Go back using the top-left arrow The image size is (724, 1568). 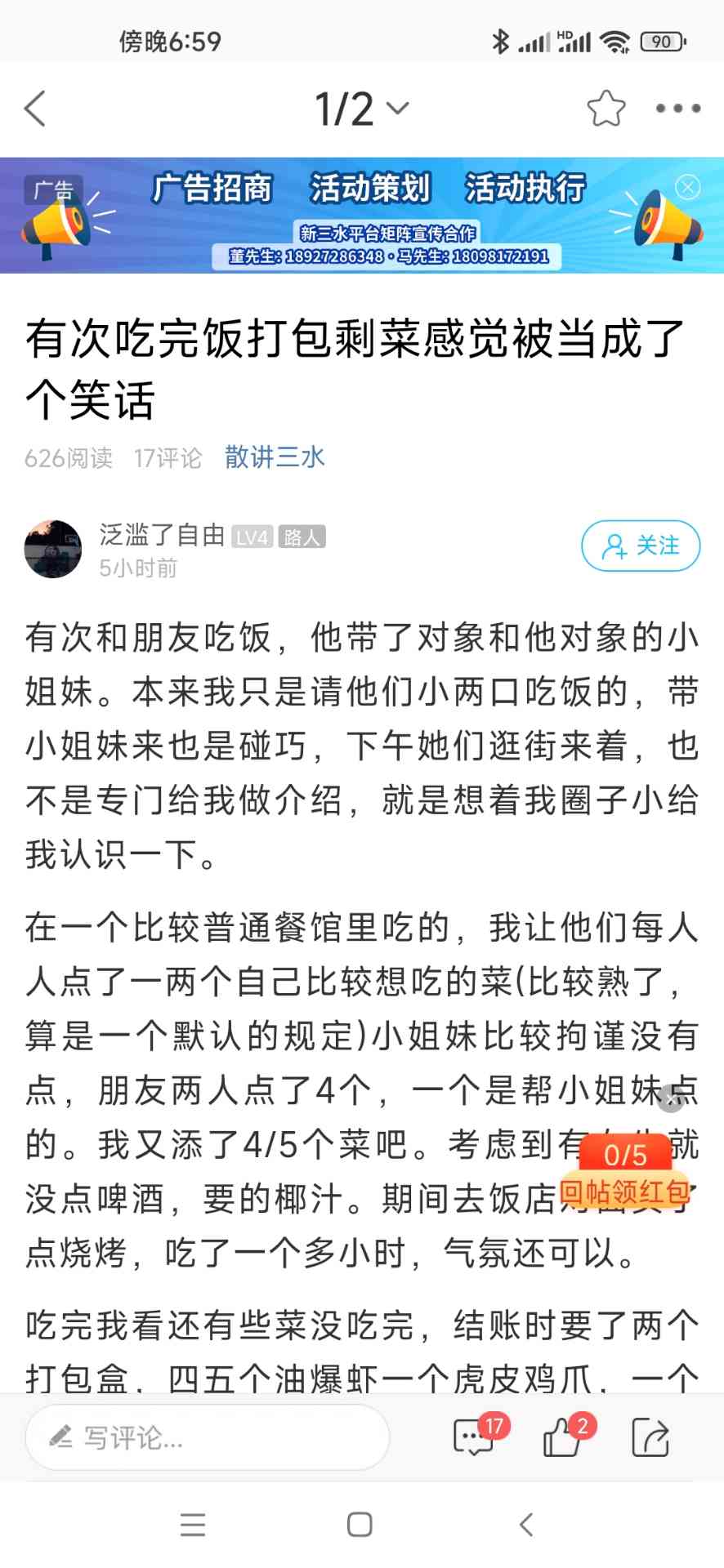tap(36, 109)
